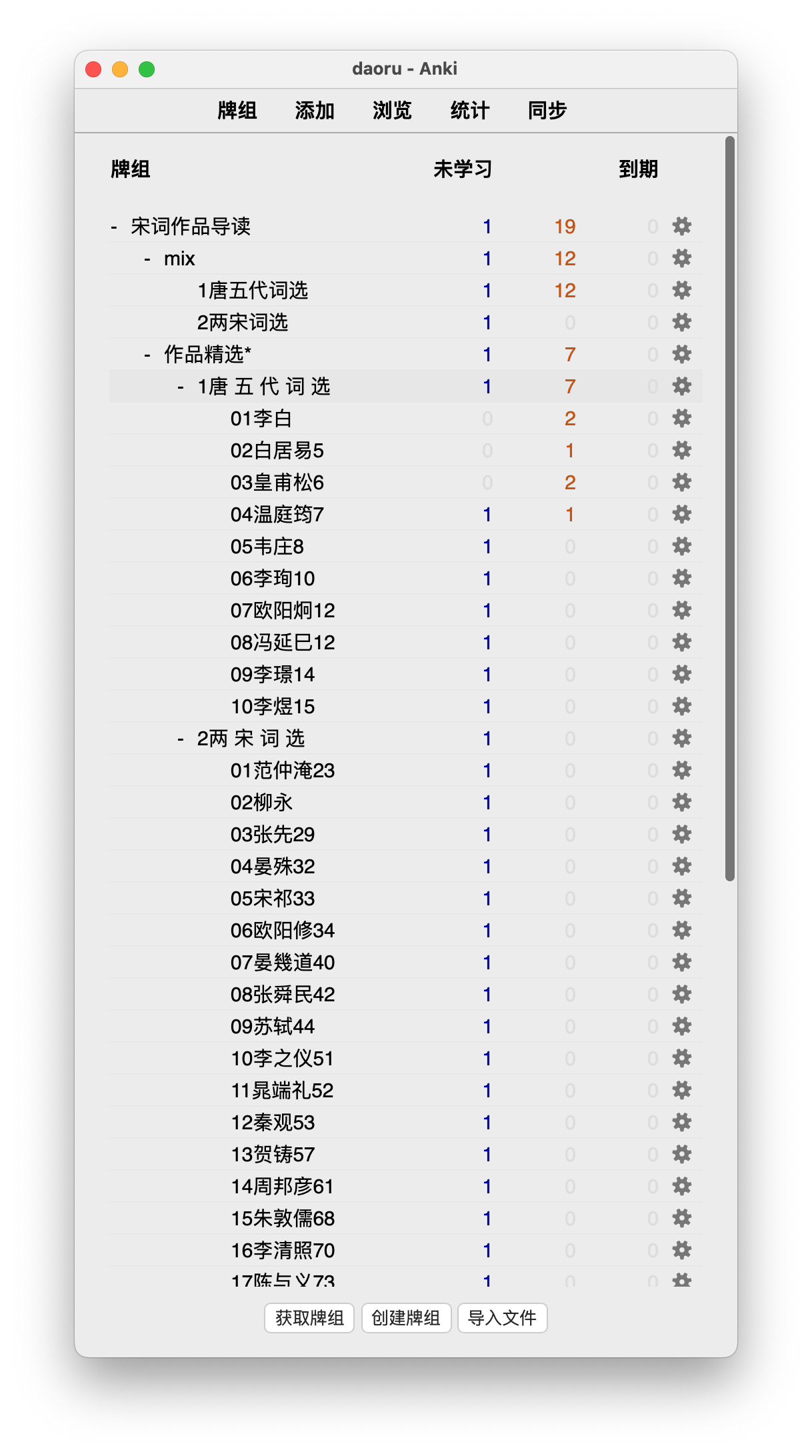Open the 01李白 deck
The width and height of the screenshot is (812, 1456).
click(261, 419)
